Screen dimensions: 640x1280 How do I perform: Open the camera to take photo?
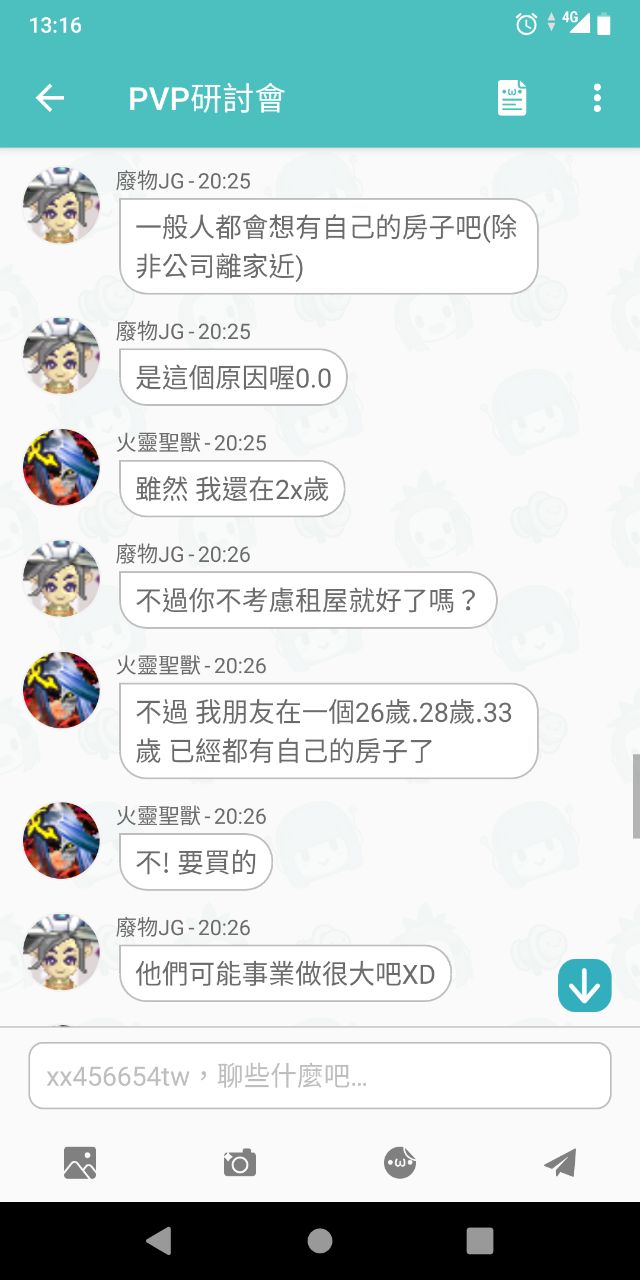[x=240, y=1163]
